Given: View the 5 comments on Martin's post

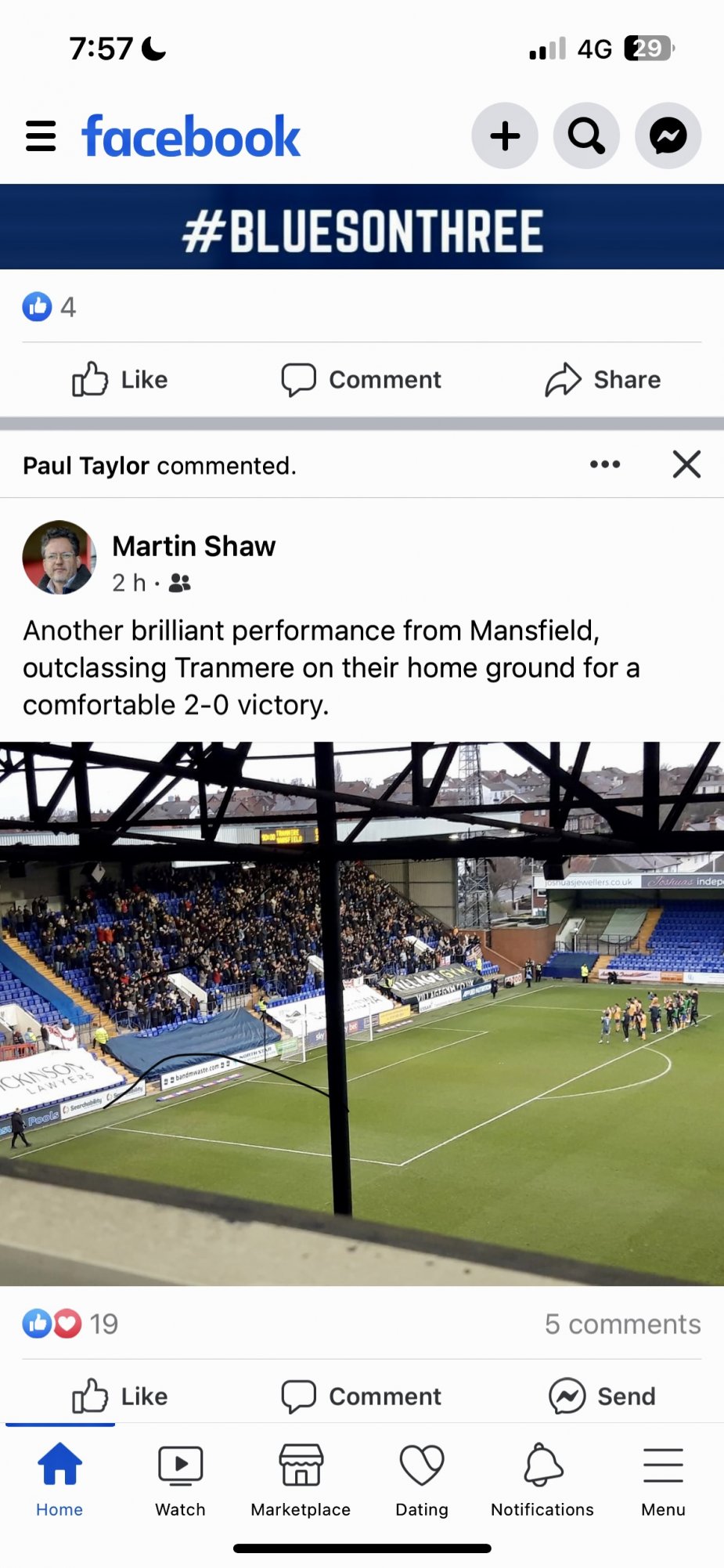Looking at the screenshot, I should click(622, 1324).
